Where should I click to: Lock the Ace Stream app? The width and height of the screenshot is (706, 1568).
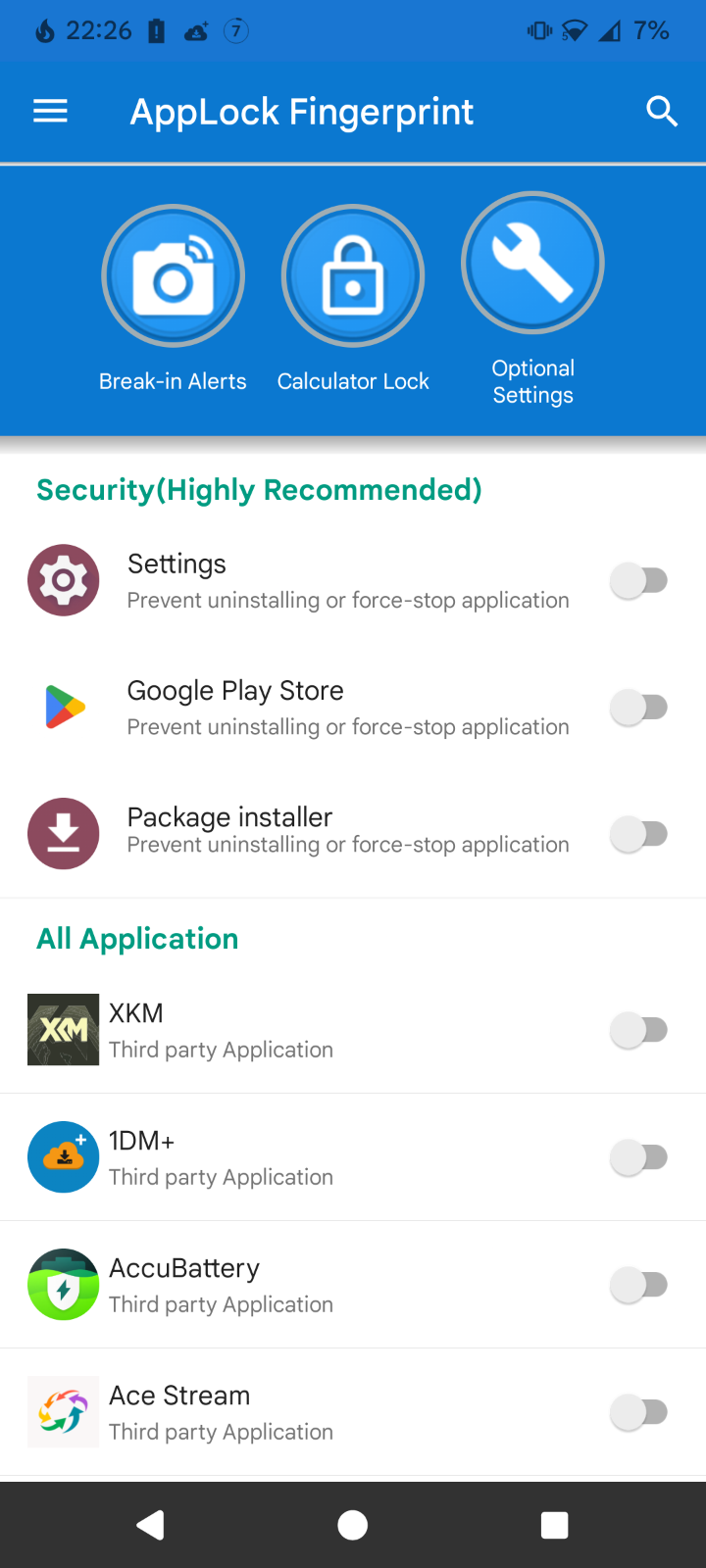[x=639, y=1412]
